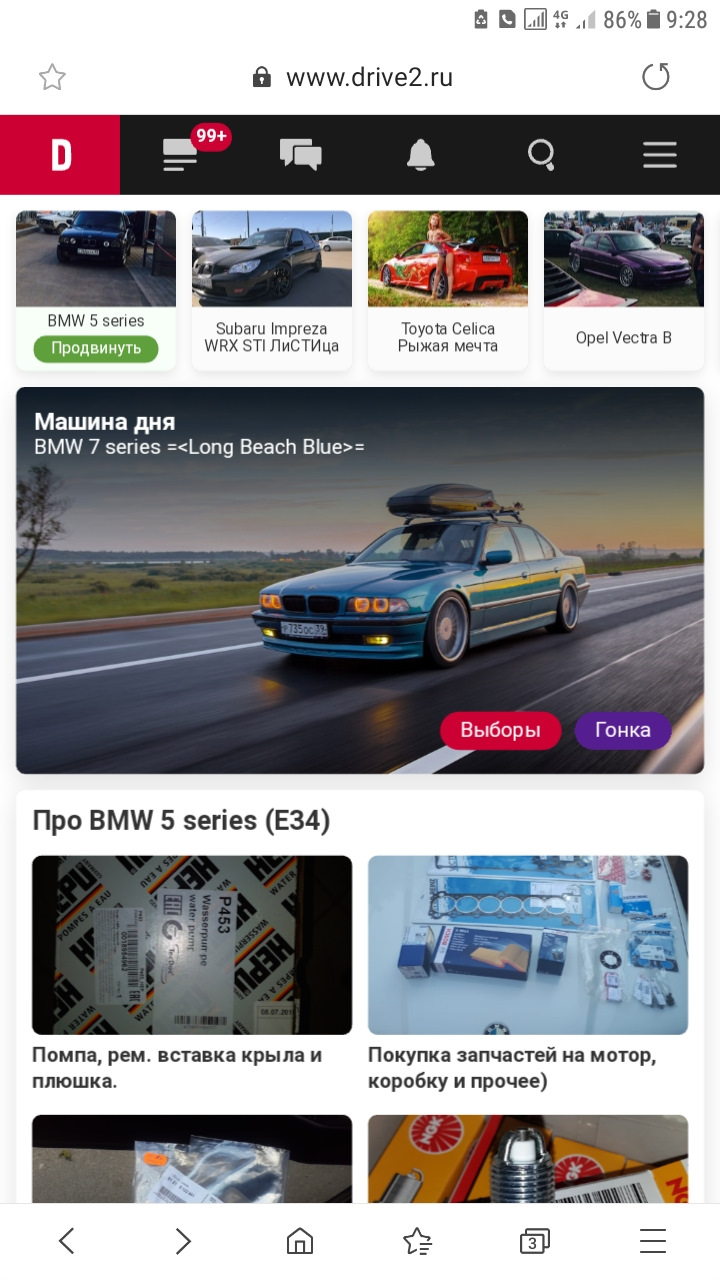Open the purple Гонка button

click(x=622, y=730)
